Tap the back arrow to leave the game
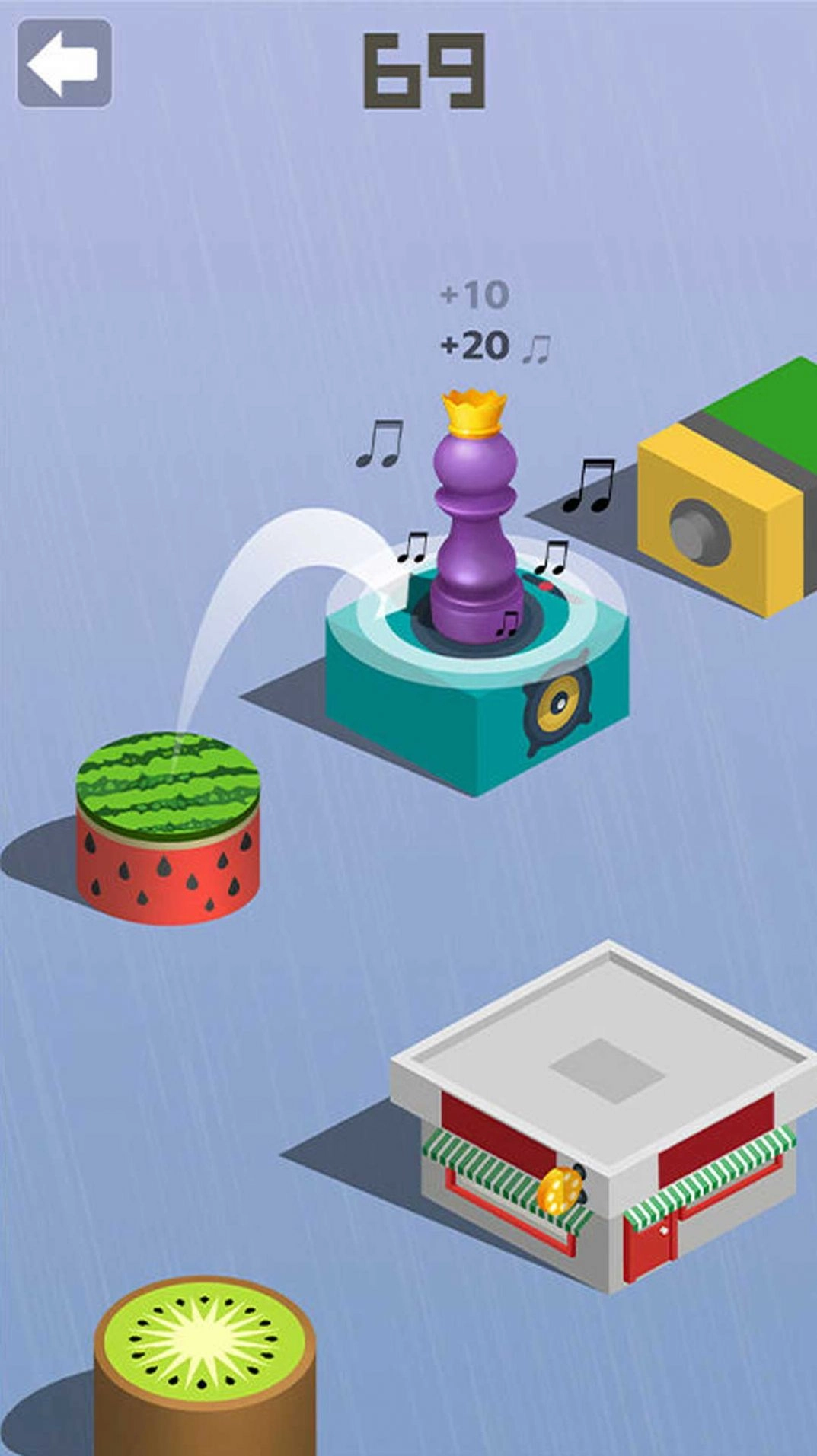The image size is (817, 1456). tap(65, 63)
